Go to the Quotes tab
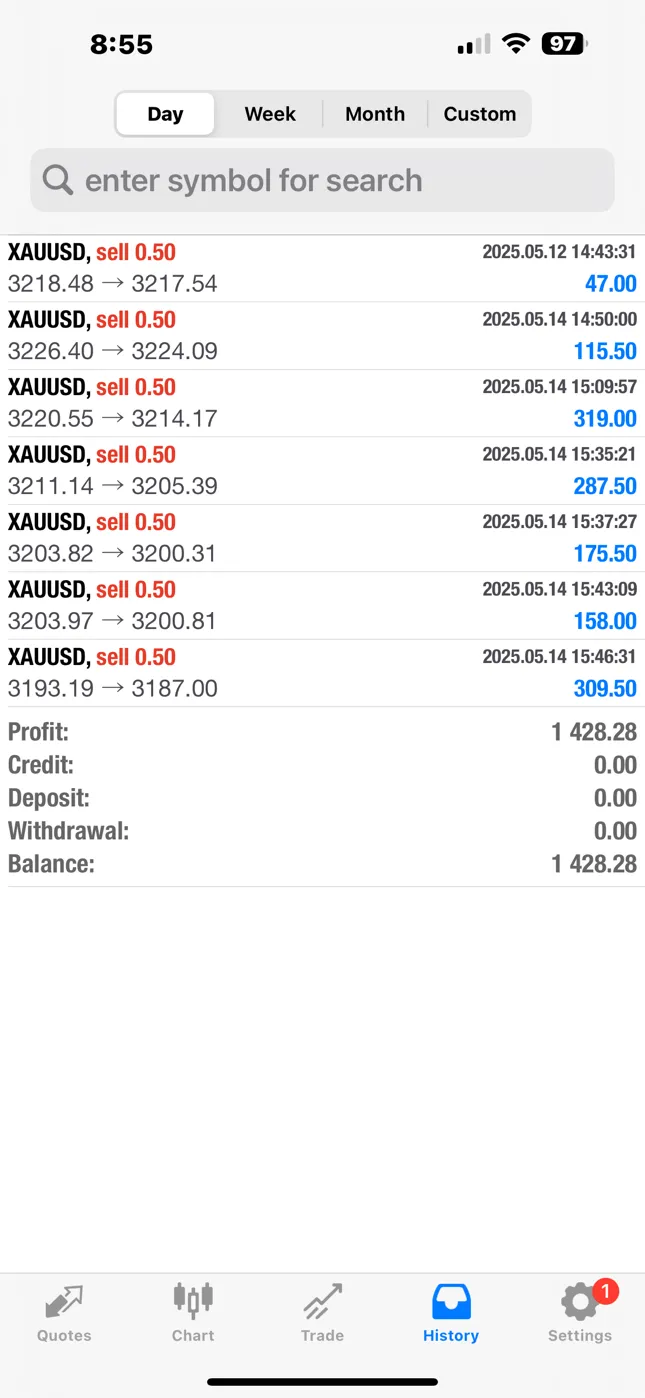 [x=64, y=1313]
